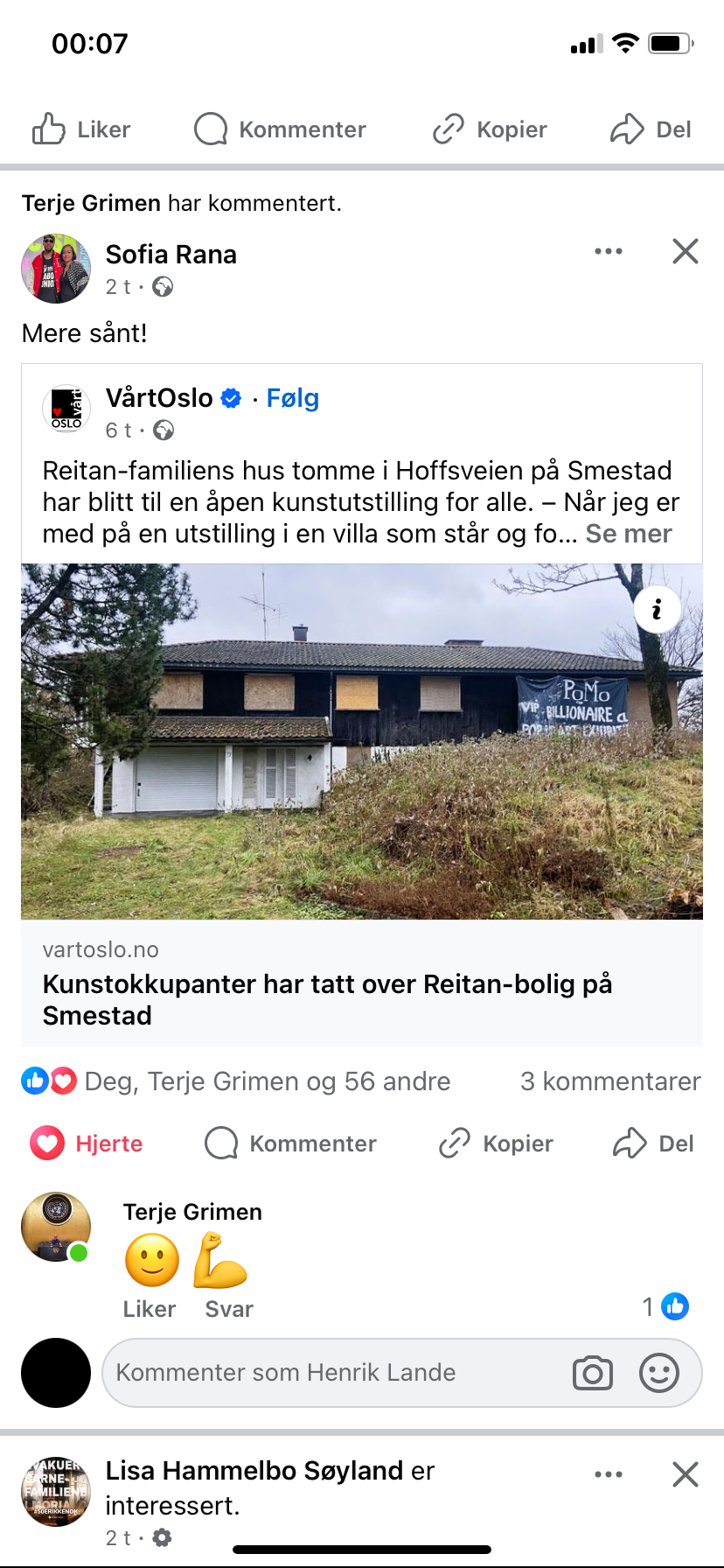Toggle the Hjerte reaction on Sofia's post
This screenshot has width=724, height=1568.
coord(87,1144)
